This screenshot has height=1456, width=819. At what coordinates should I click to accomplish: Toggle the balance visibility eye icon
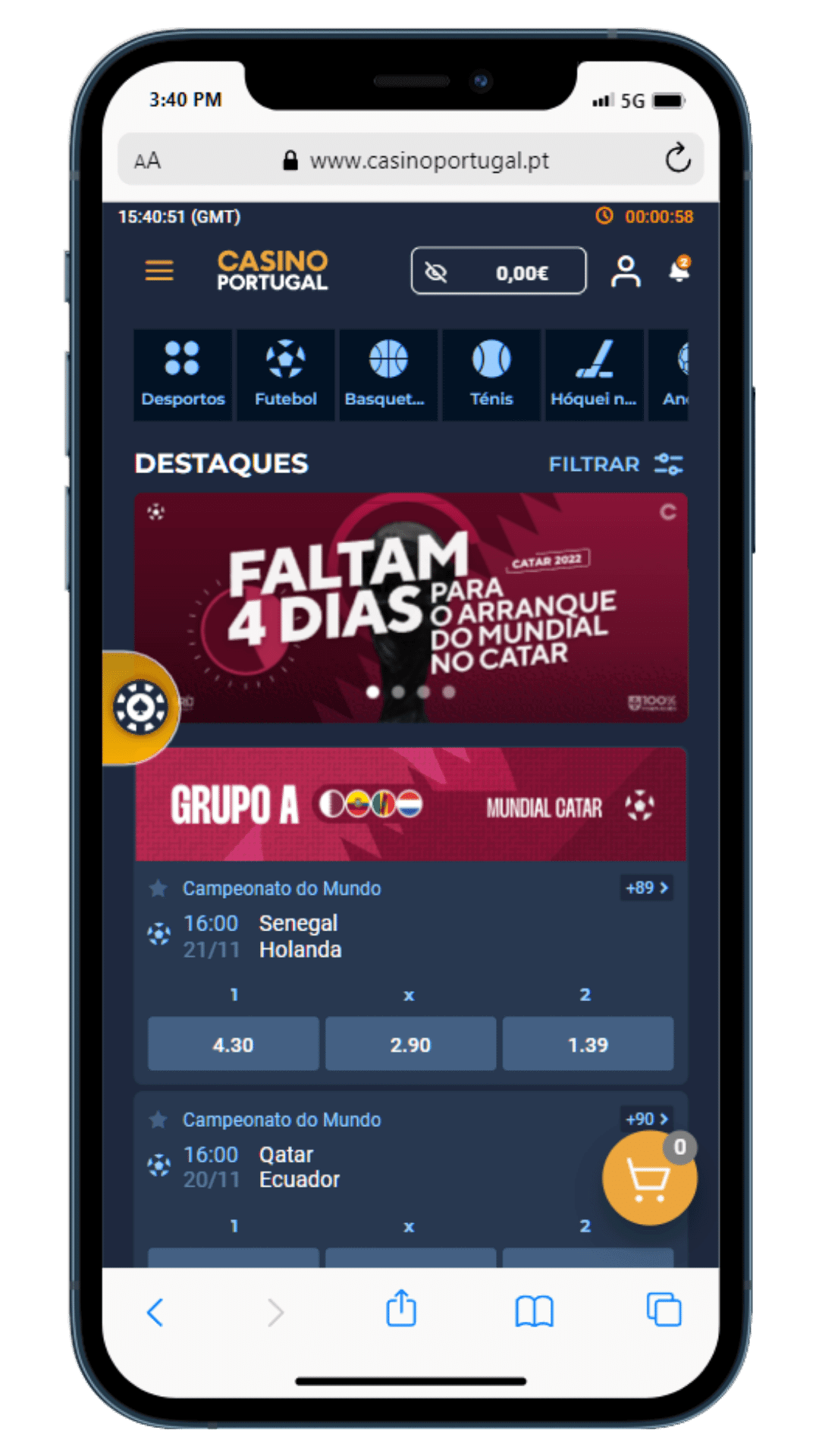436,272
